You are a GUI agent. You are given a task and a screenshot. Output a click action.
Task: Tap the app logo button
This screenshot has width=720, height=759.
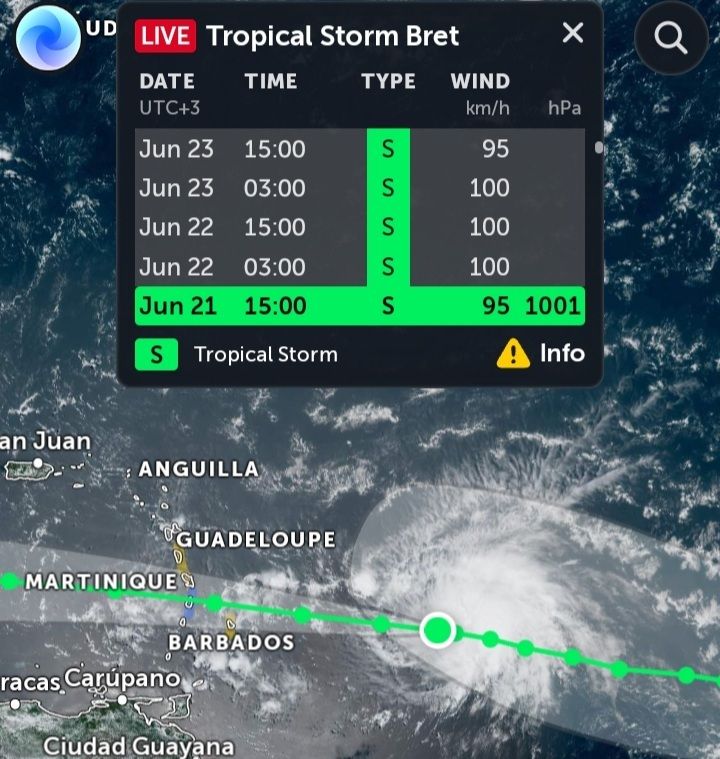tap(47, 37)
